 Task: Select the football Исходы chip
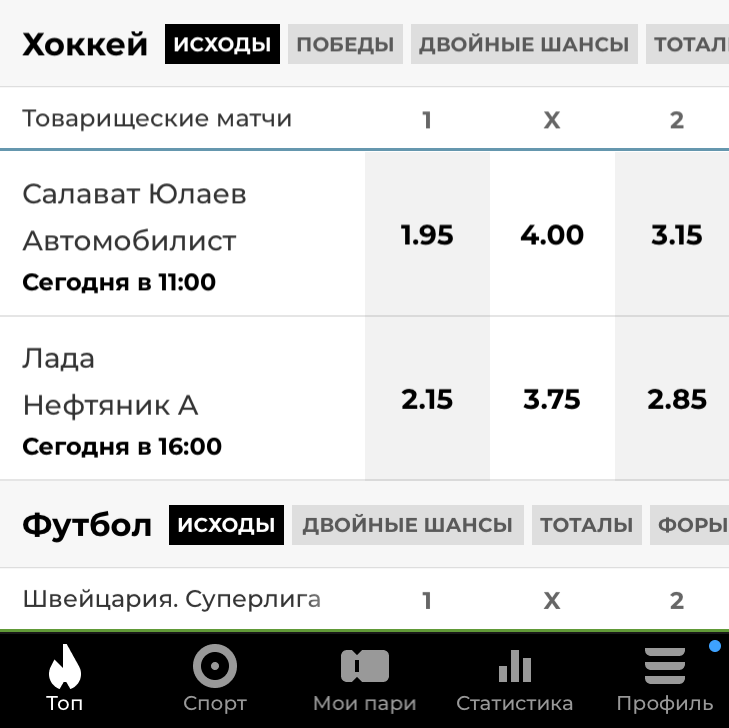point(226,525)
